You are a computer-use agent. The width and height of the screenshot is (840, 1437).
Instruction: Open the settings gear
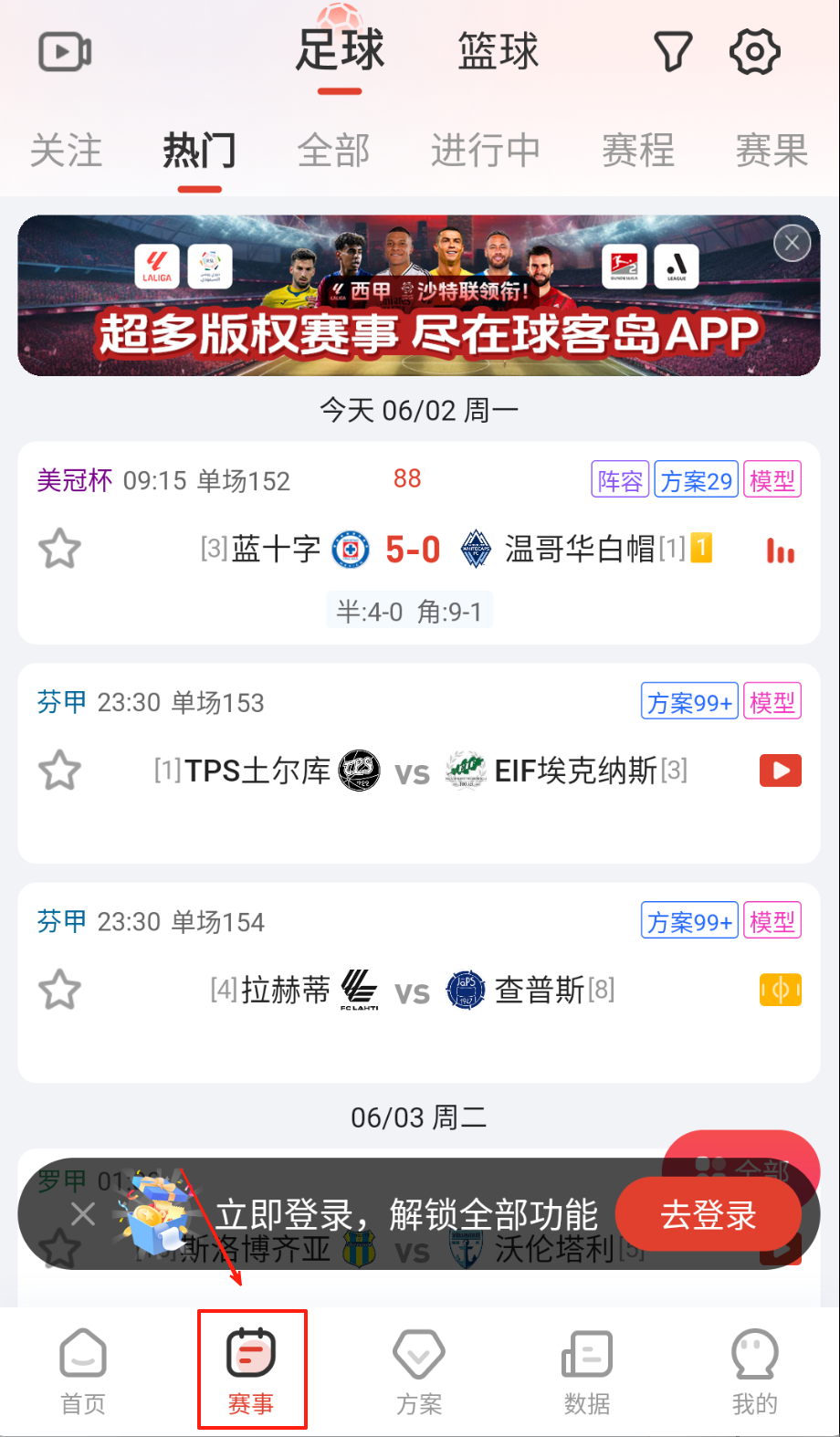click(754, 52)
